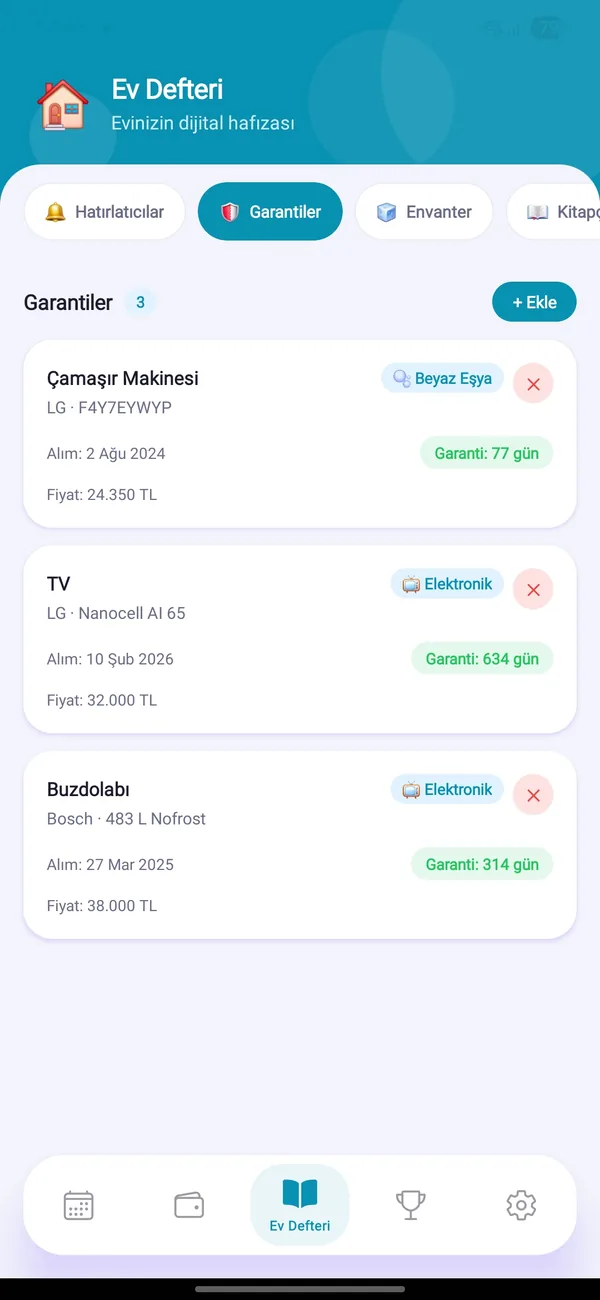Open settings gear in bottom navigation
The image size is (600, 1300).
521,1205
